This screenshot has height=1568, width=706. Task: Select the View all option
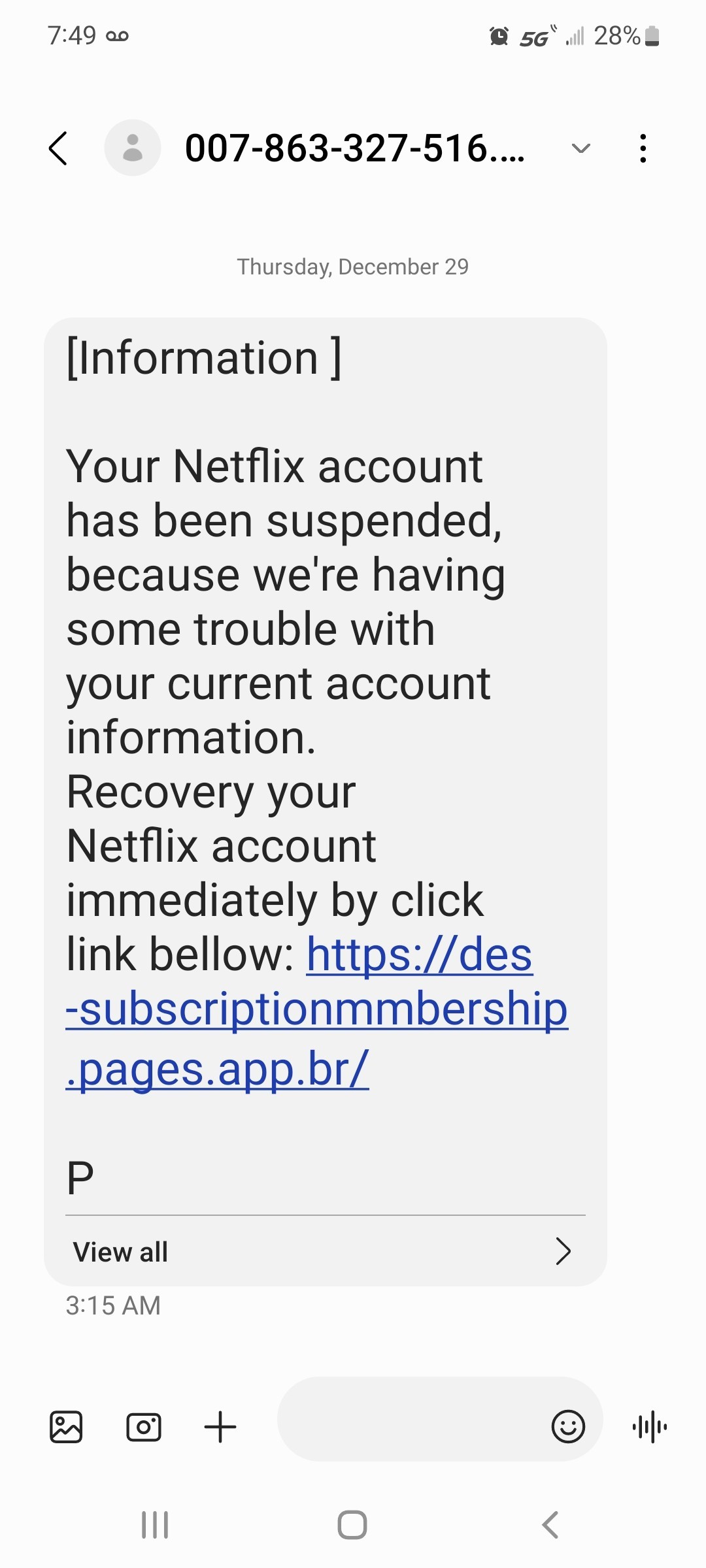point(120,1251)
